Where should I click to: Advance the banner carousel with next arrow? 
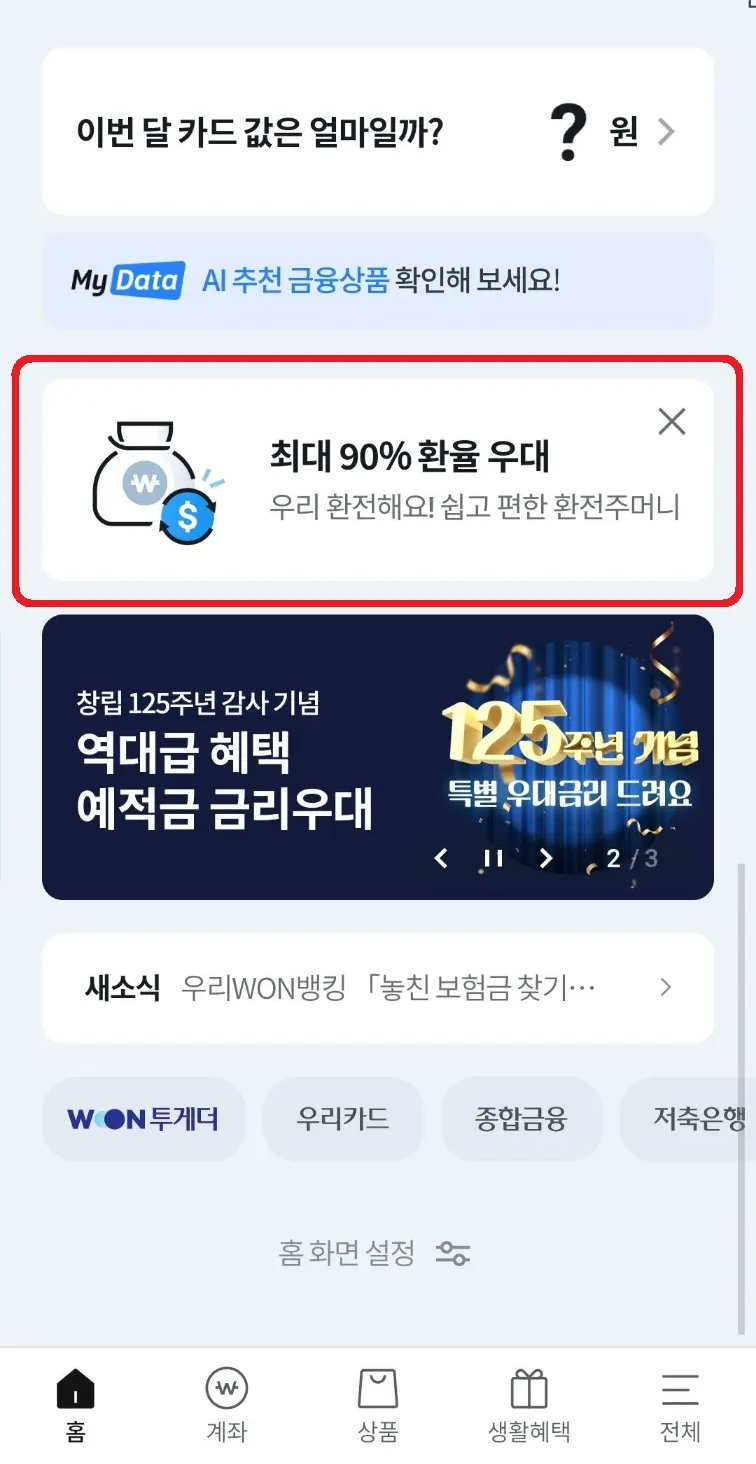545,858
